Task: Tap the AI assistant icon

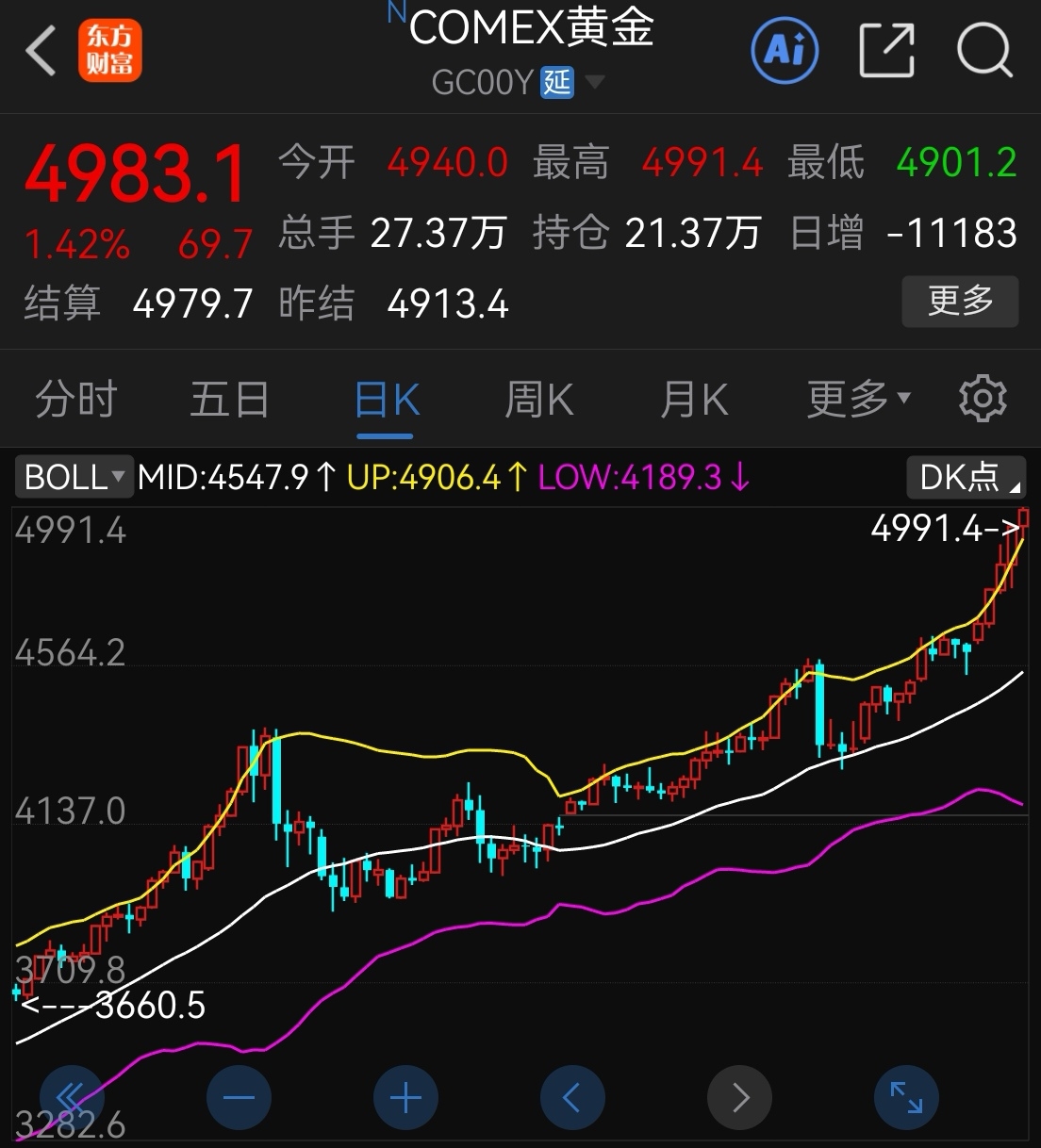Action: [785, 50]
